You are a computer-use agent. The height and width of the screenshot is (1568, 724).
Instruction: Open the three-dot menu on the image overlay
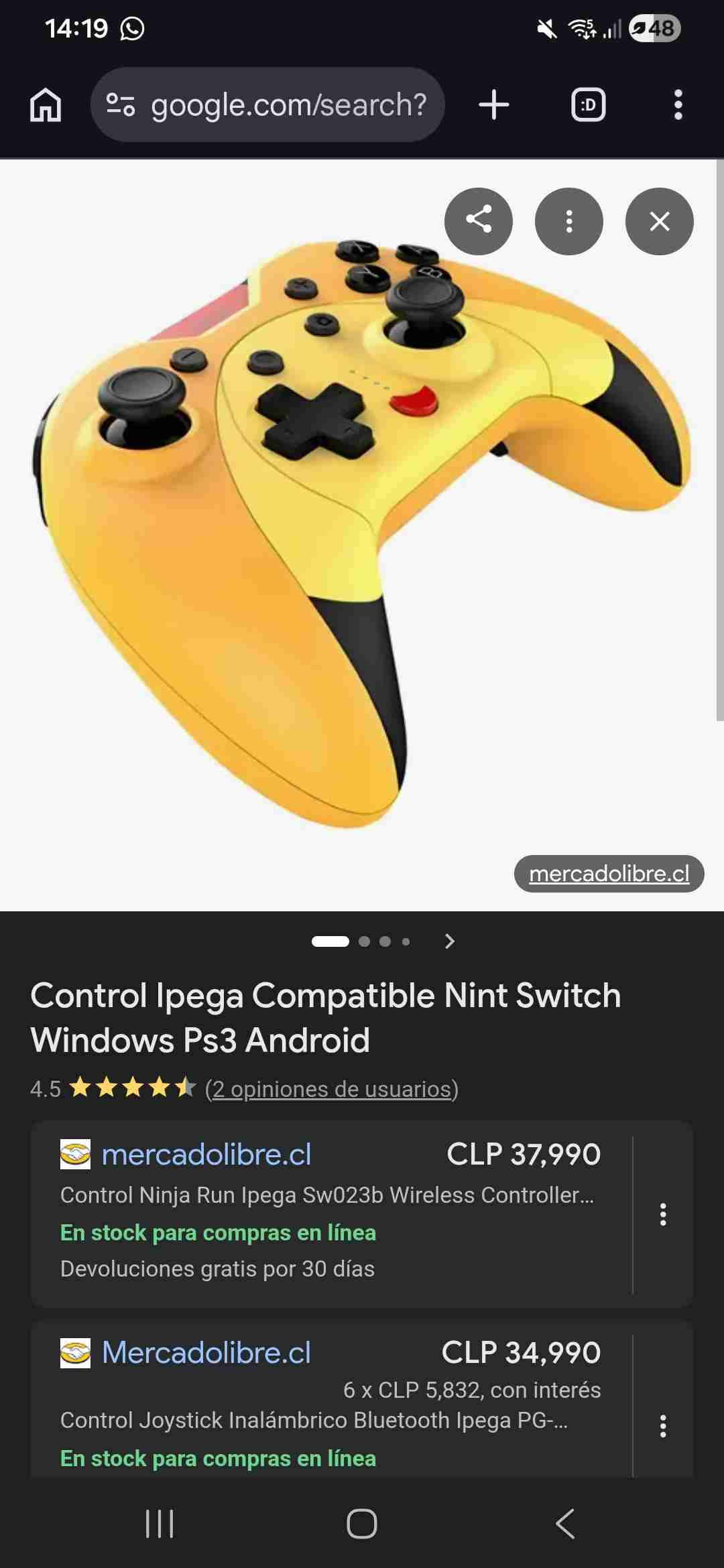(569, 222)
